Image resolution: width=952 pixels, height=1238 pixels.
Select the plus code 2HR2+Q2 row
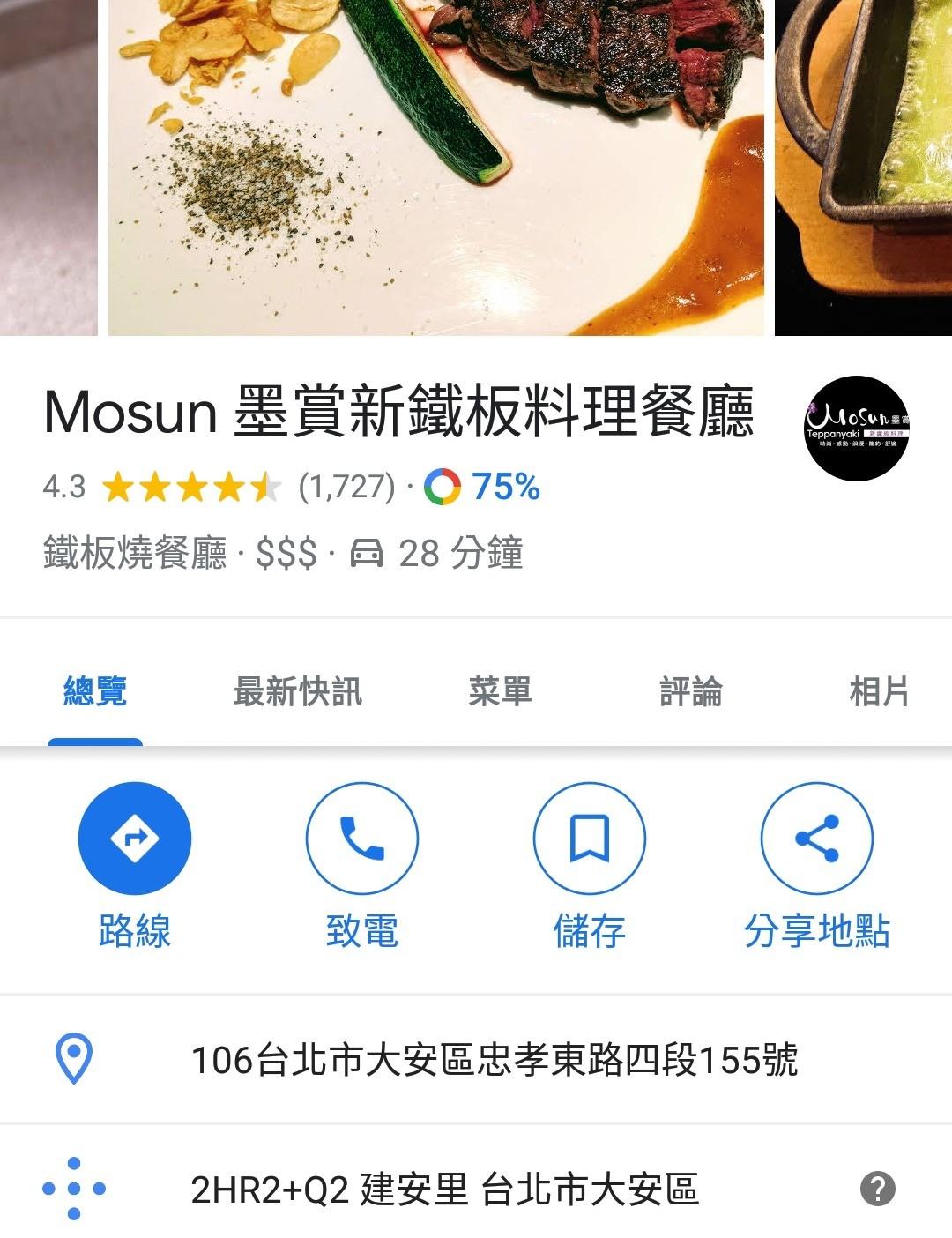(x=444, y=1190)
